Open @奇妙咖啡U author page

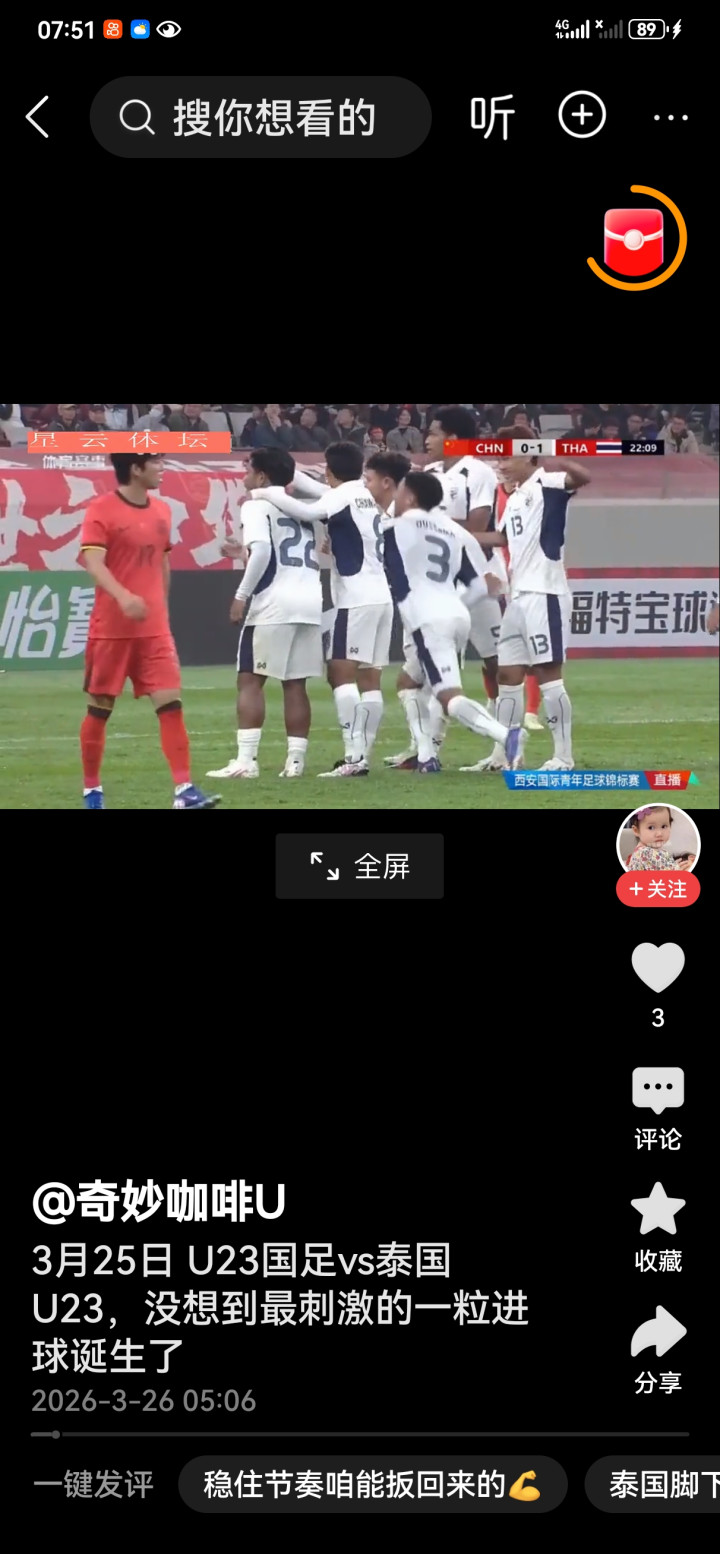[159, 1203]
